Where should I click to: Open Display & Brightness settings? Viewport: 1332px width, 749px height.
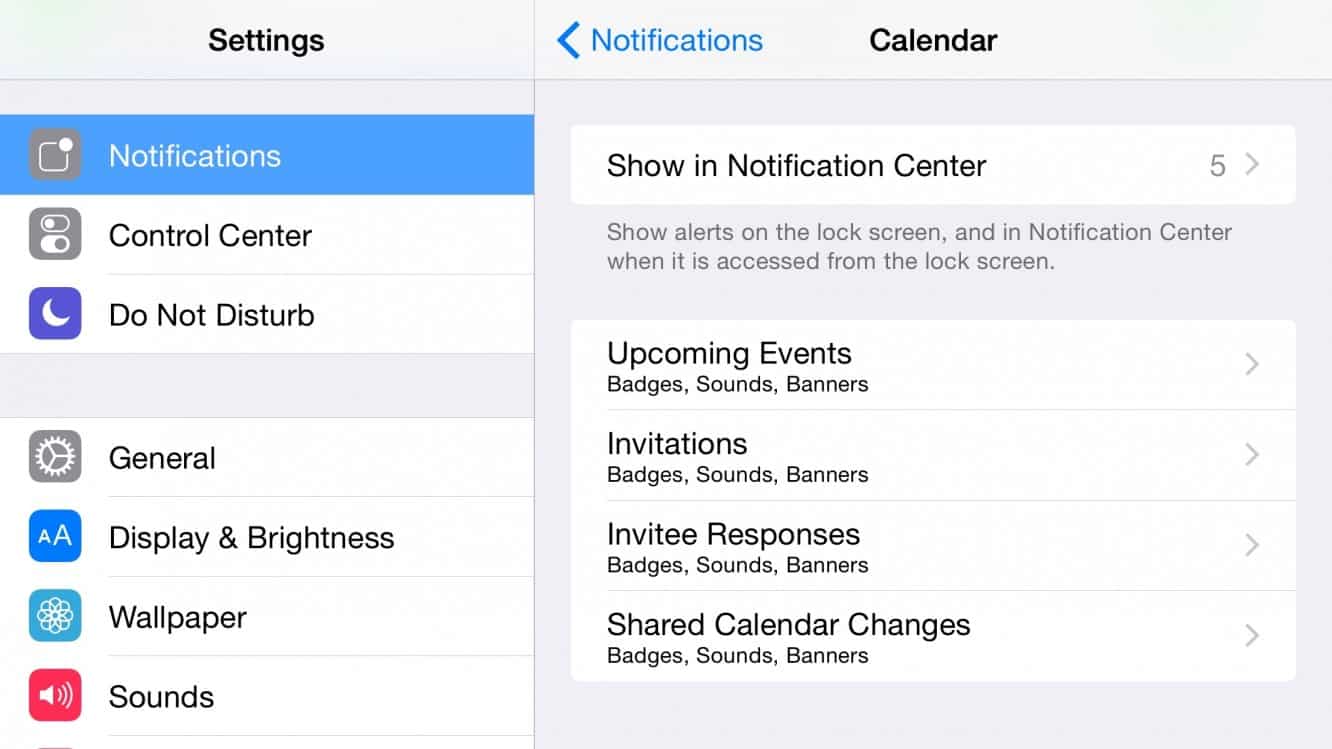(x=266, y=538)
